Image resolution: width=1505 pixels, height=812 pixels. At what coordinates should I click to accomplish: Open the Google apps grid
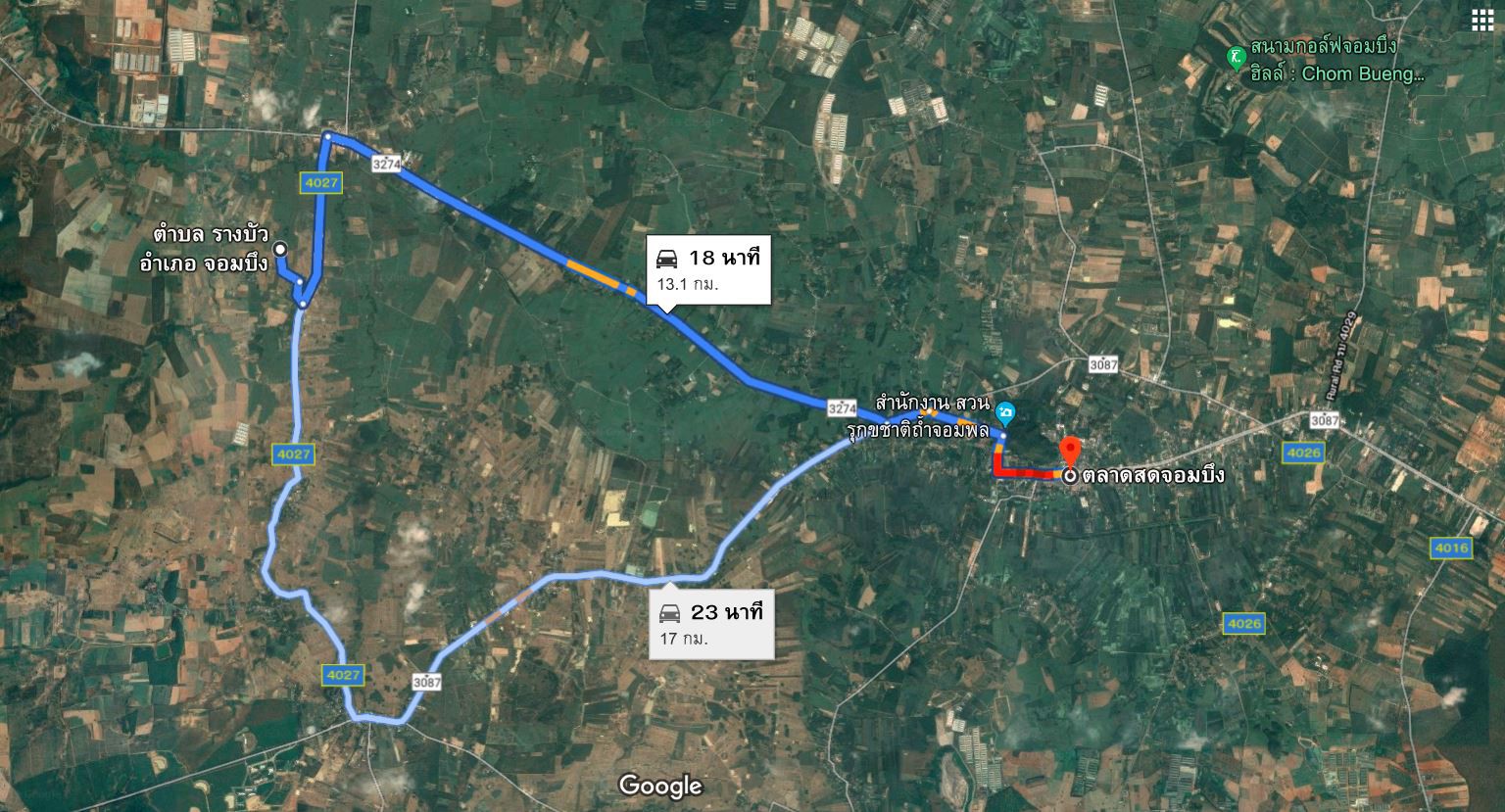[x=1481, y=23]
